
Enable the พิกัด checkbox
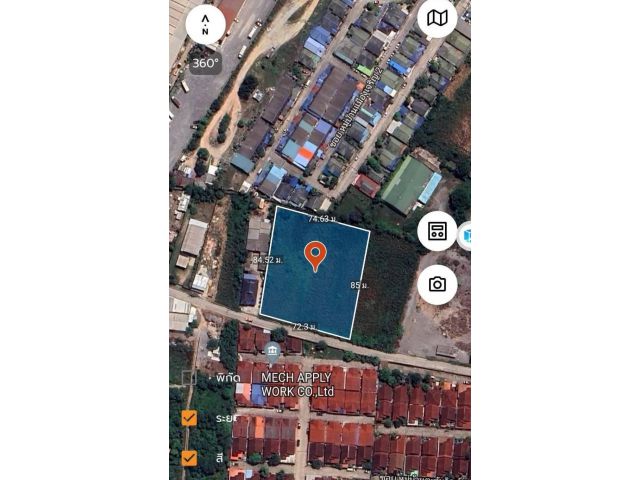click(x=189, y=379)
